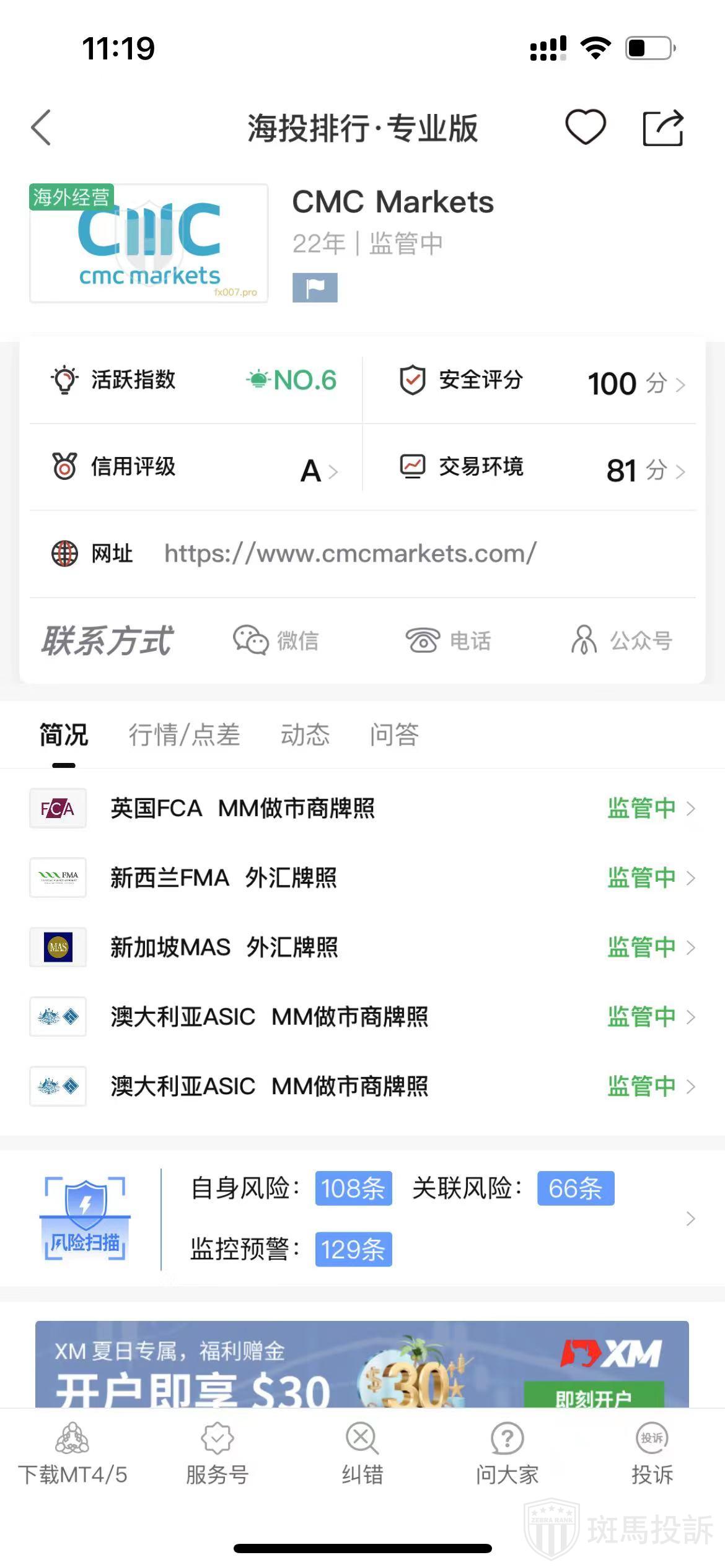Contact via 微信

(x=276, y=640)
